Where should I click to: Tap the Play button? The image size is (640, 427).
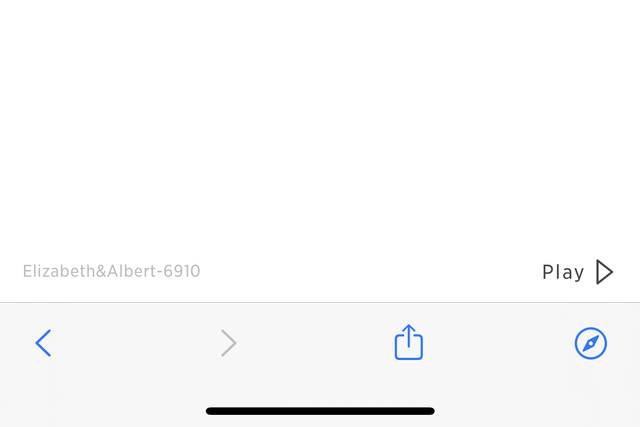(577, 272)
